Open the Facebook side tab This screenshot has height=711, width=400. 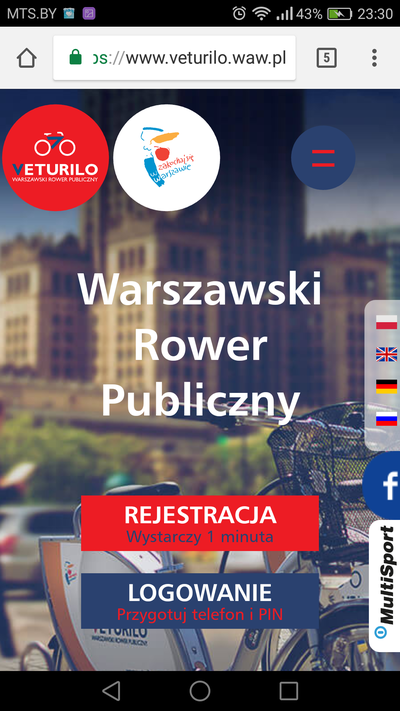tap(382, 485)
